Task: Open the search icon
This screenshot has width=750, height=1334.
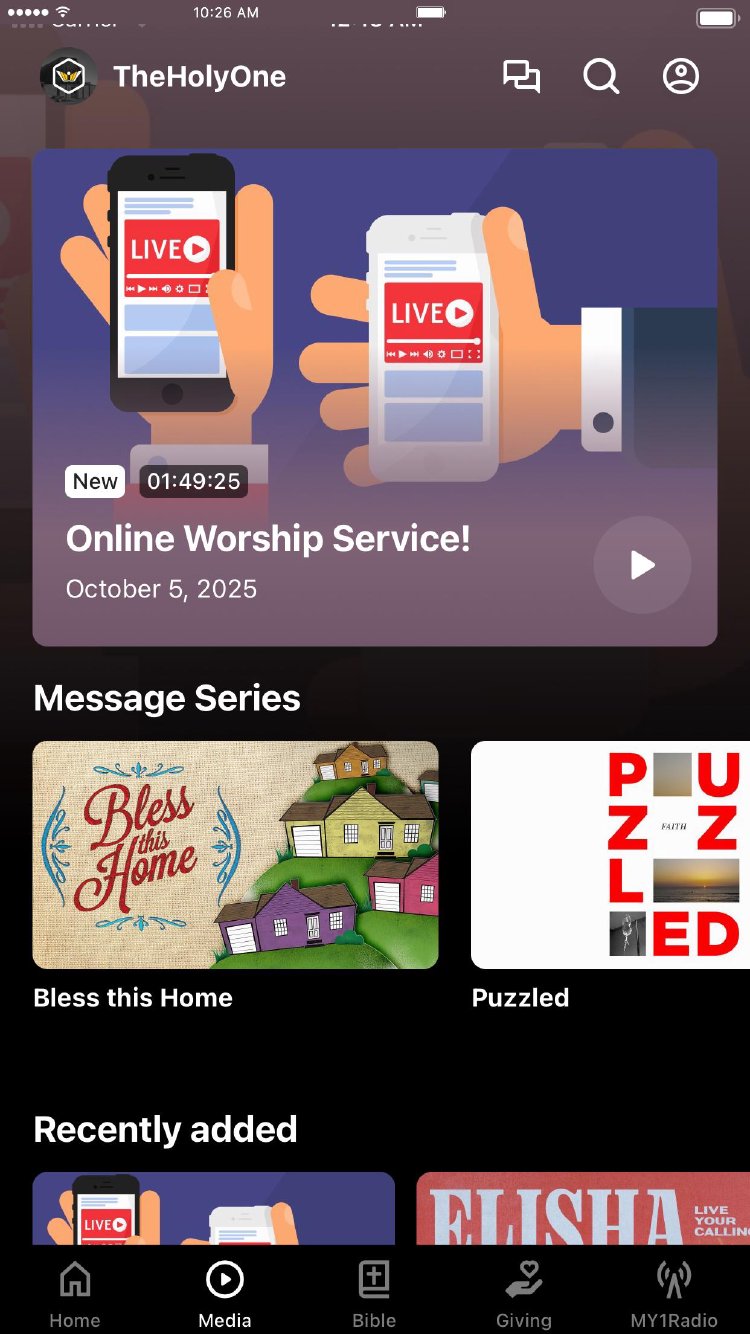Action: [x=601, y=77]
